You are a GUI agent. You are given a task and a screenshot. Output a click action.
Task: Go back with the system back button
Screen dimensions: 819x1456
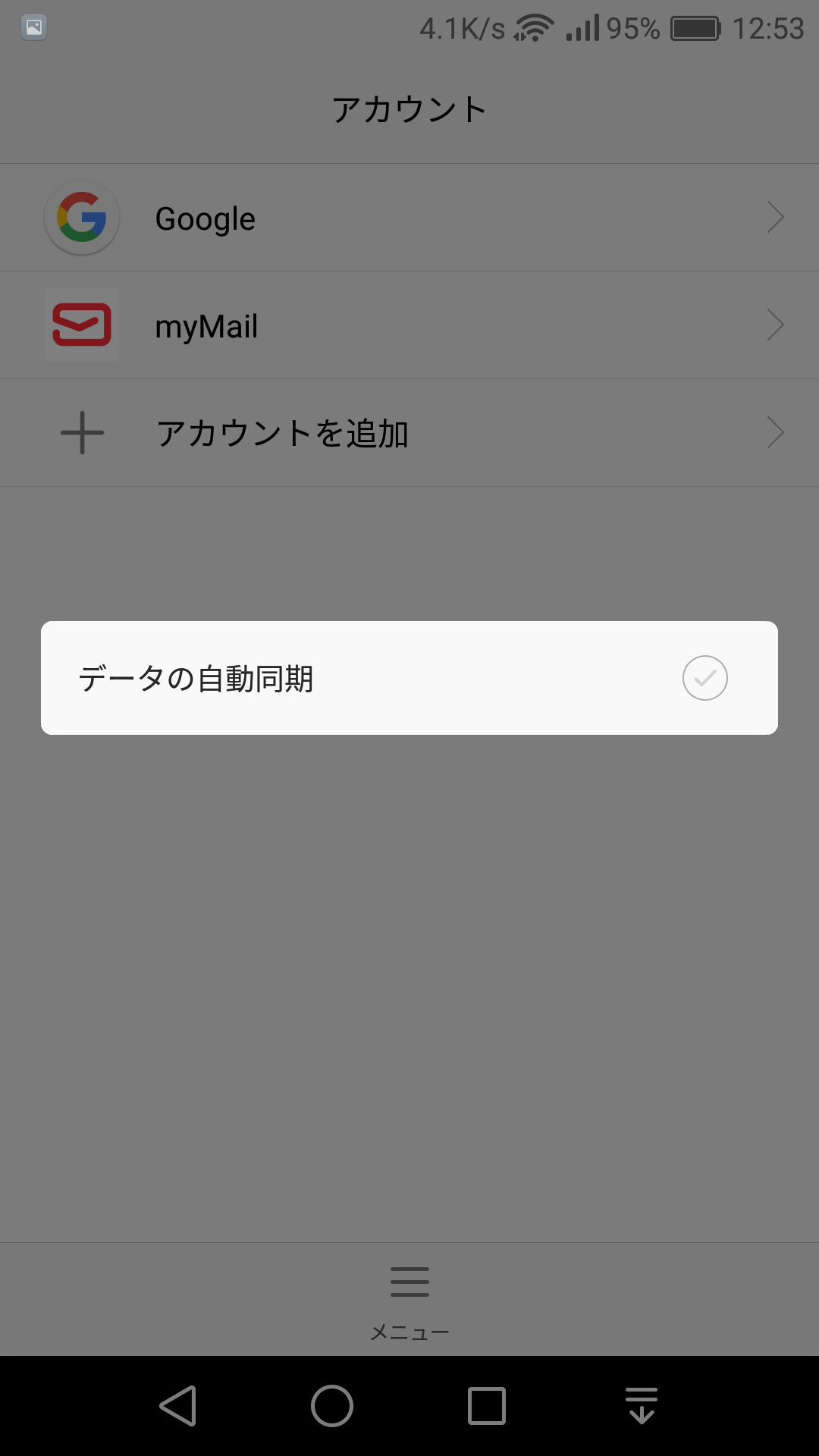click(x=179, y=1406)
